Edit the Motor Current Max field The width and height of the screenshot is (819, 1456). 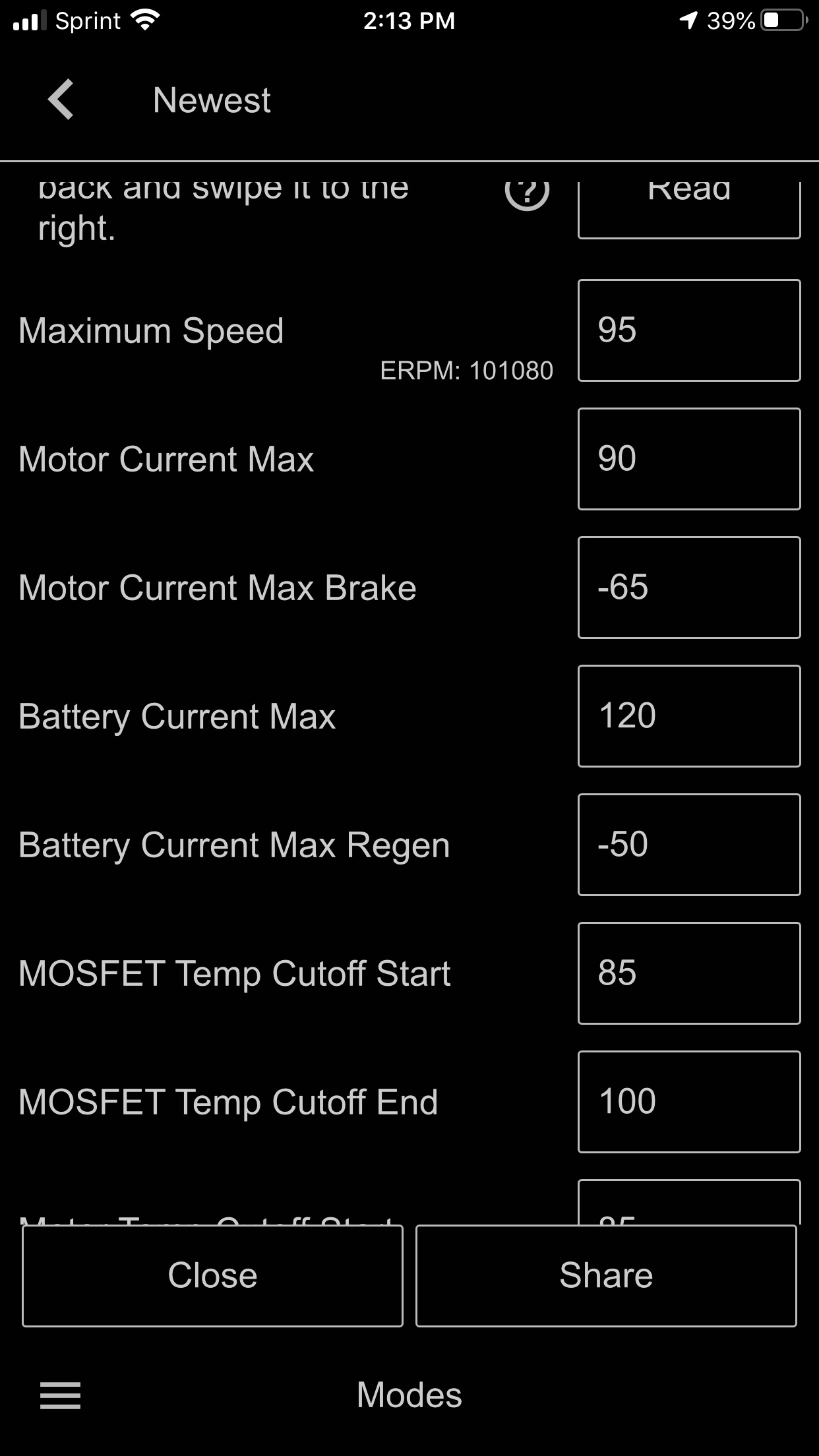689,459
